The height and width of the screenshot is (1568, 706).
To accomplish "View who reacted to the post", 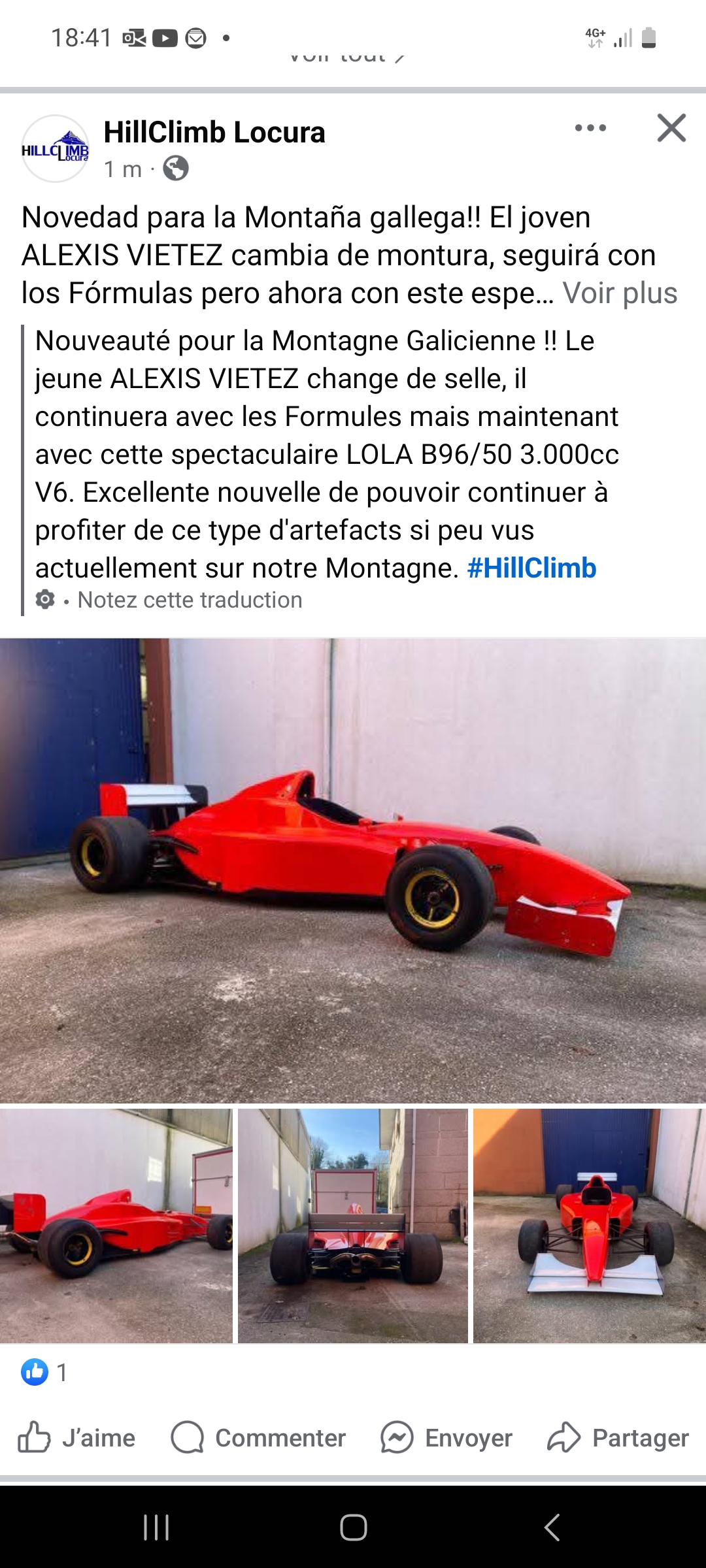I will 44,1372.
